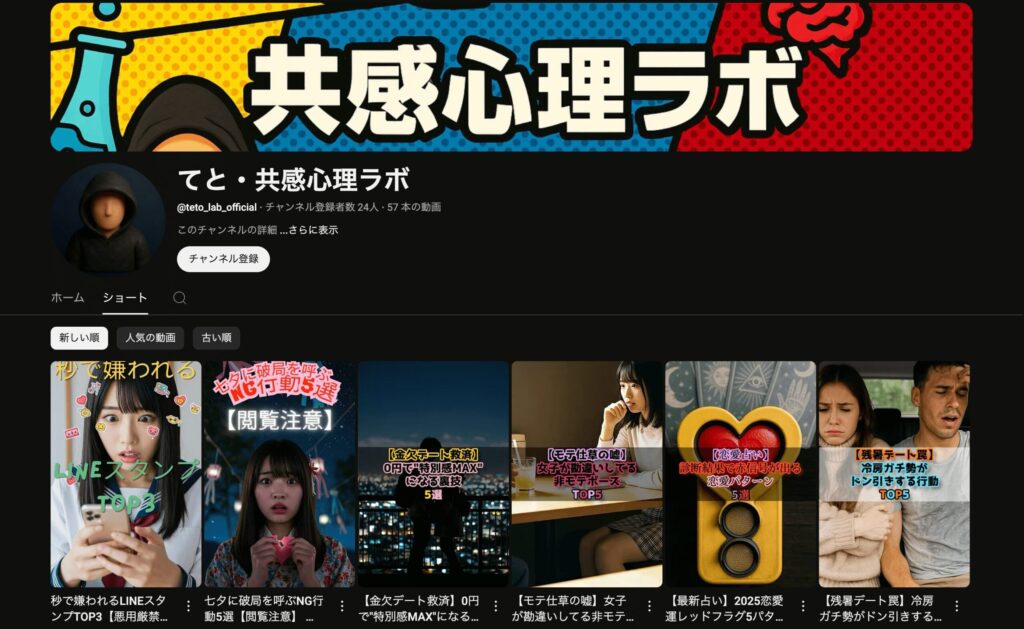Choose the 古い順 sort chip
1024x629 pixels.
tap(216, 338)
